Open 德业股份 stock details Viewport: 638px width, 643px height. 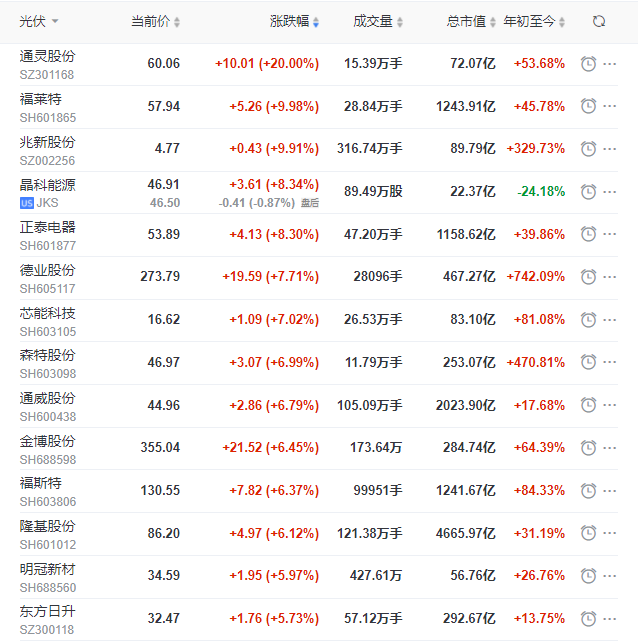tap(47, 270)
